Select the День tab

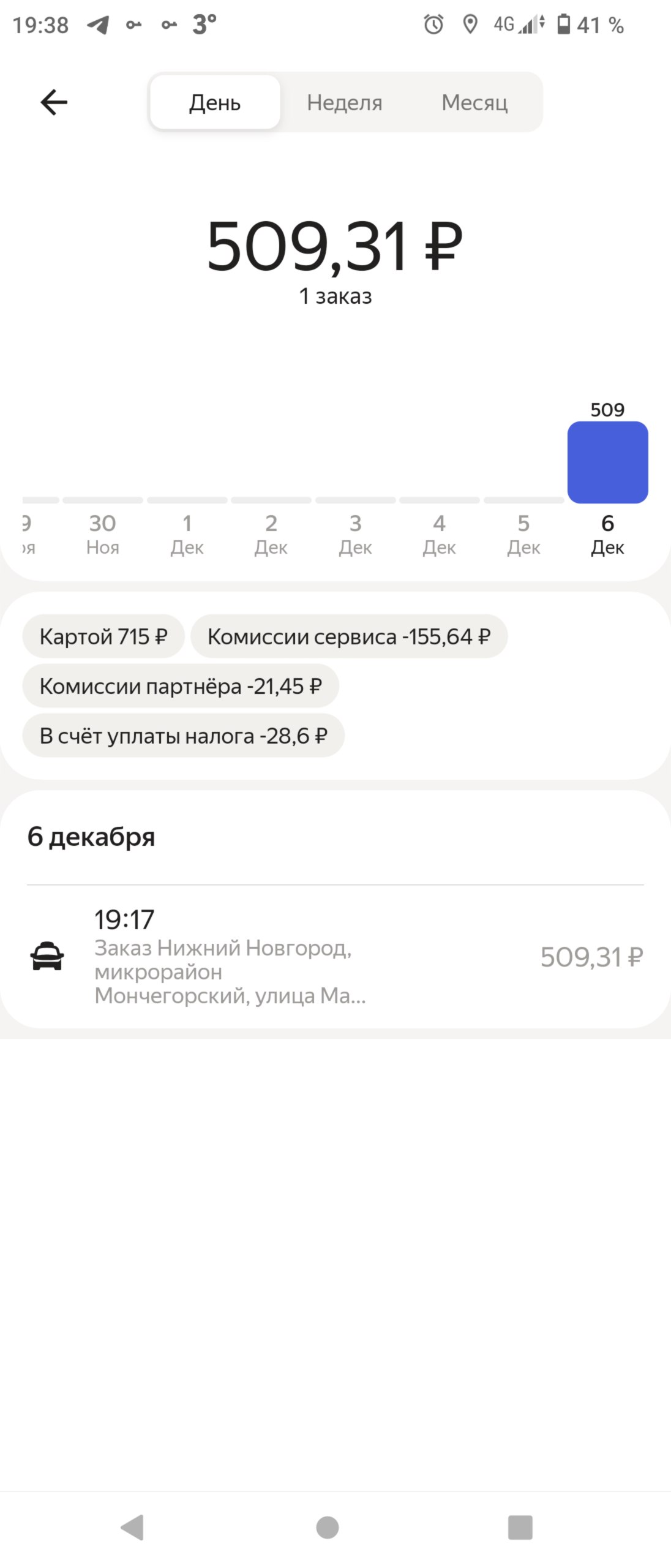coord(215,102)
